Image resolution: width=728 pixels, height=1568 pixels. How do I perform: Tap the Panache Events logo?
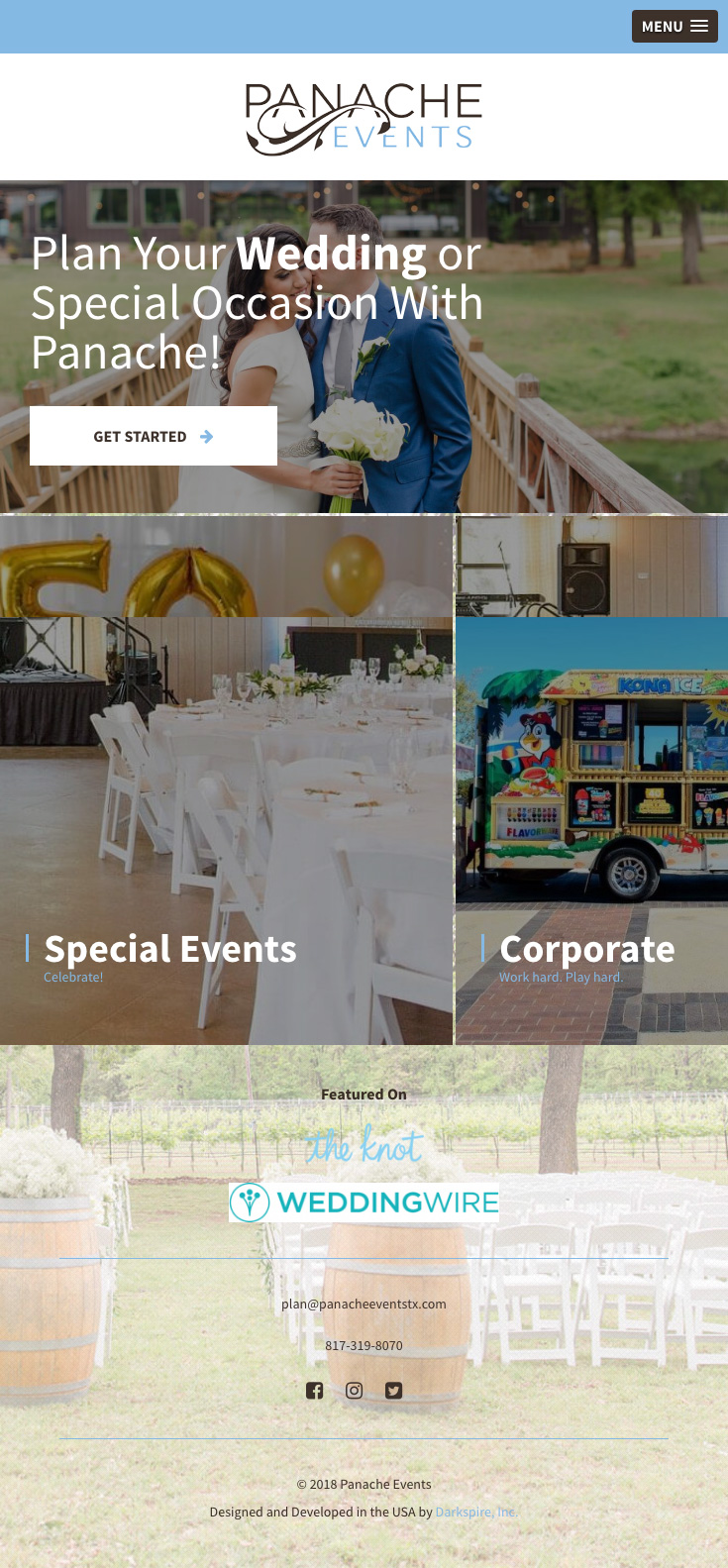[x=364, y=118]
